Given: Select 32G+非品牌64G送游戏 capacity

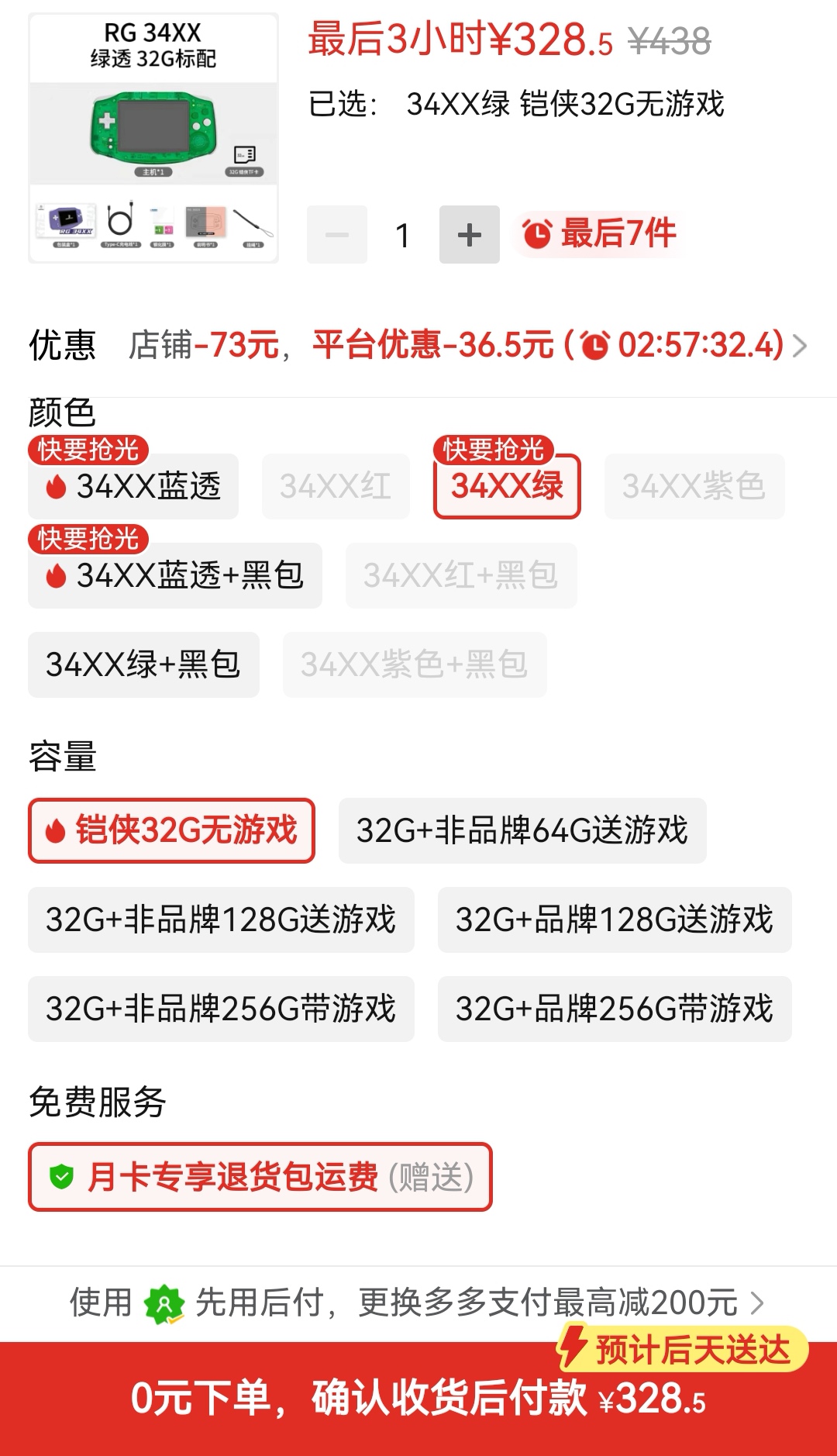Looking at the screenshot, I should [522, 830].
